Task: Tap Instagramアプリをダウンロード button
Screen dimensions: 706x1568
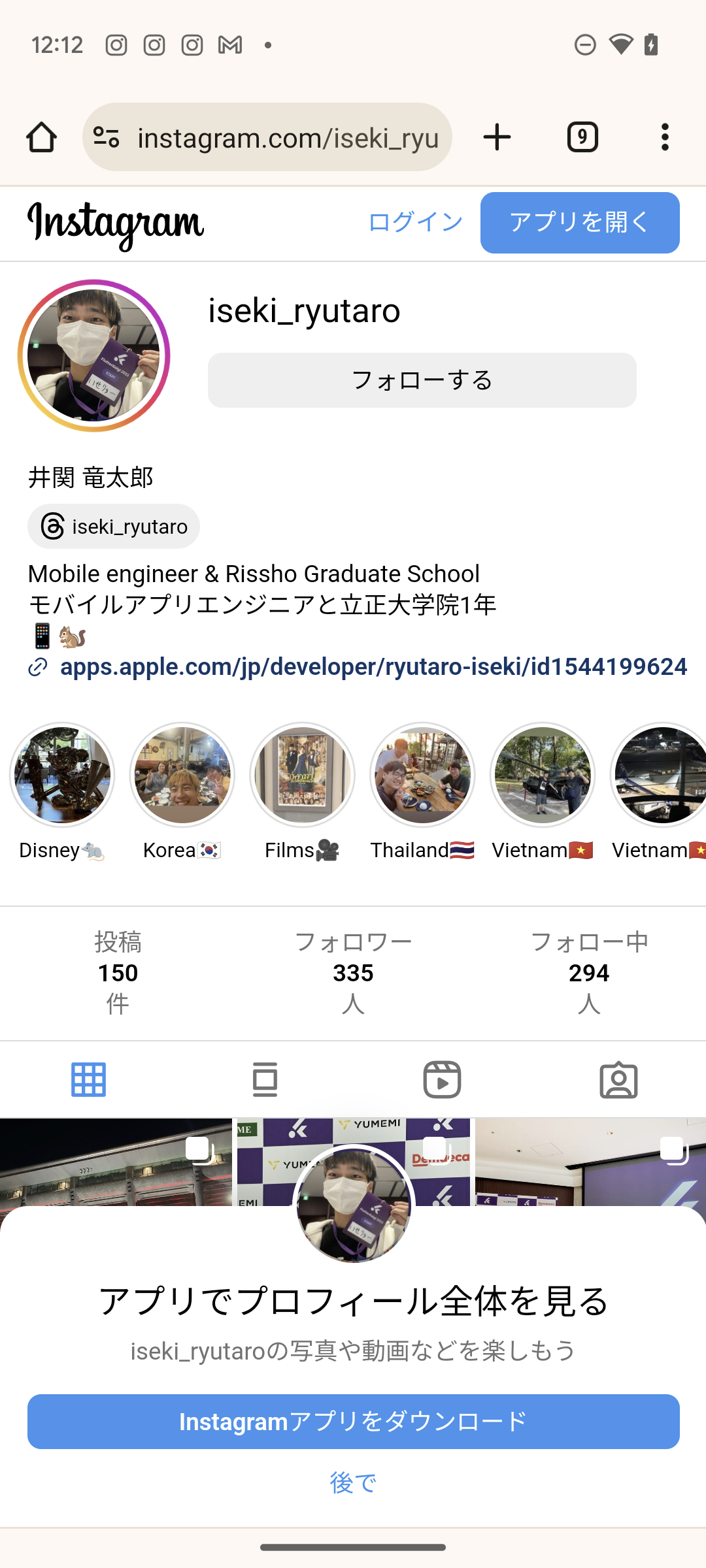Action: click(353, 1422)
